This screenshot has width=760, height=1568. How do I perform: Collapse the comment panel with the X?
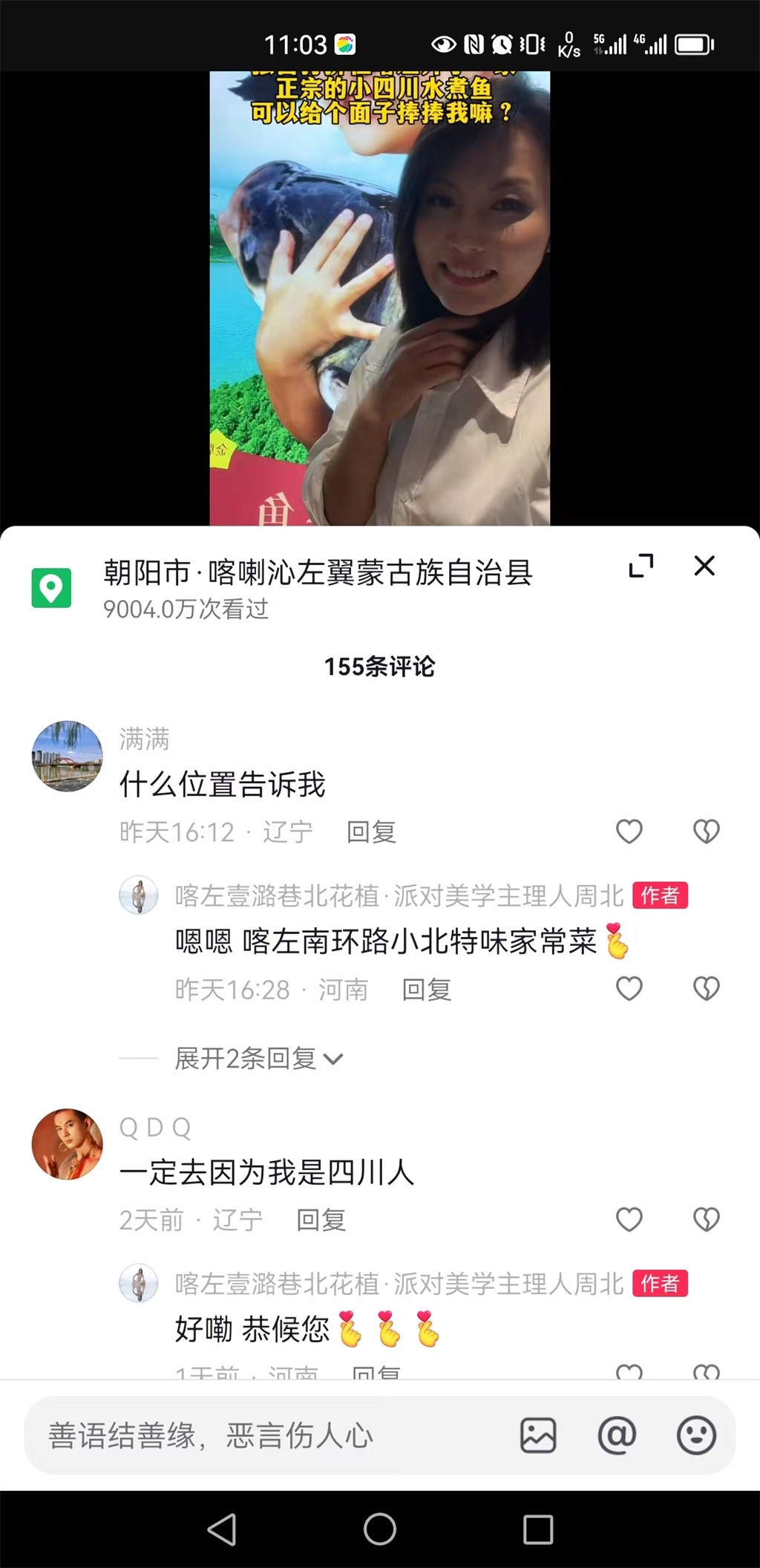704,566
